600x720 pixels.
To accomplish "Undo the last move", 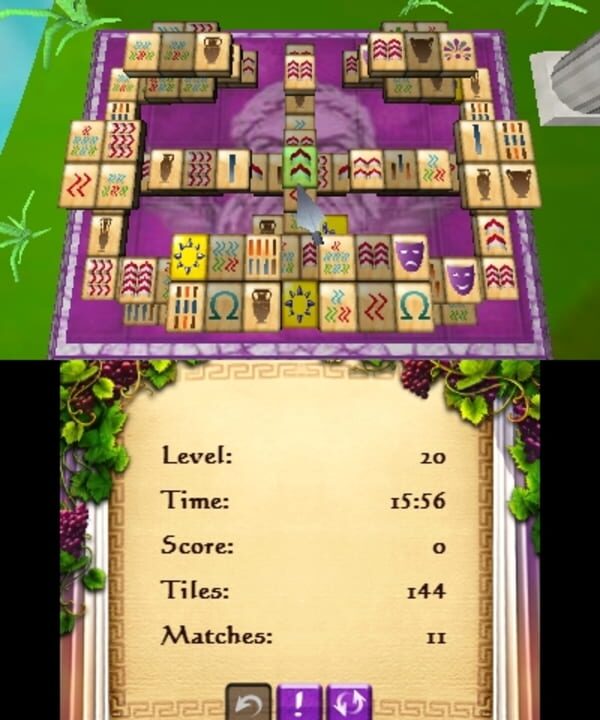I will (249, 703).
